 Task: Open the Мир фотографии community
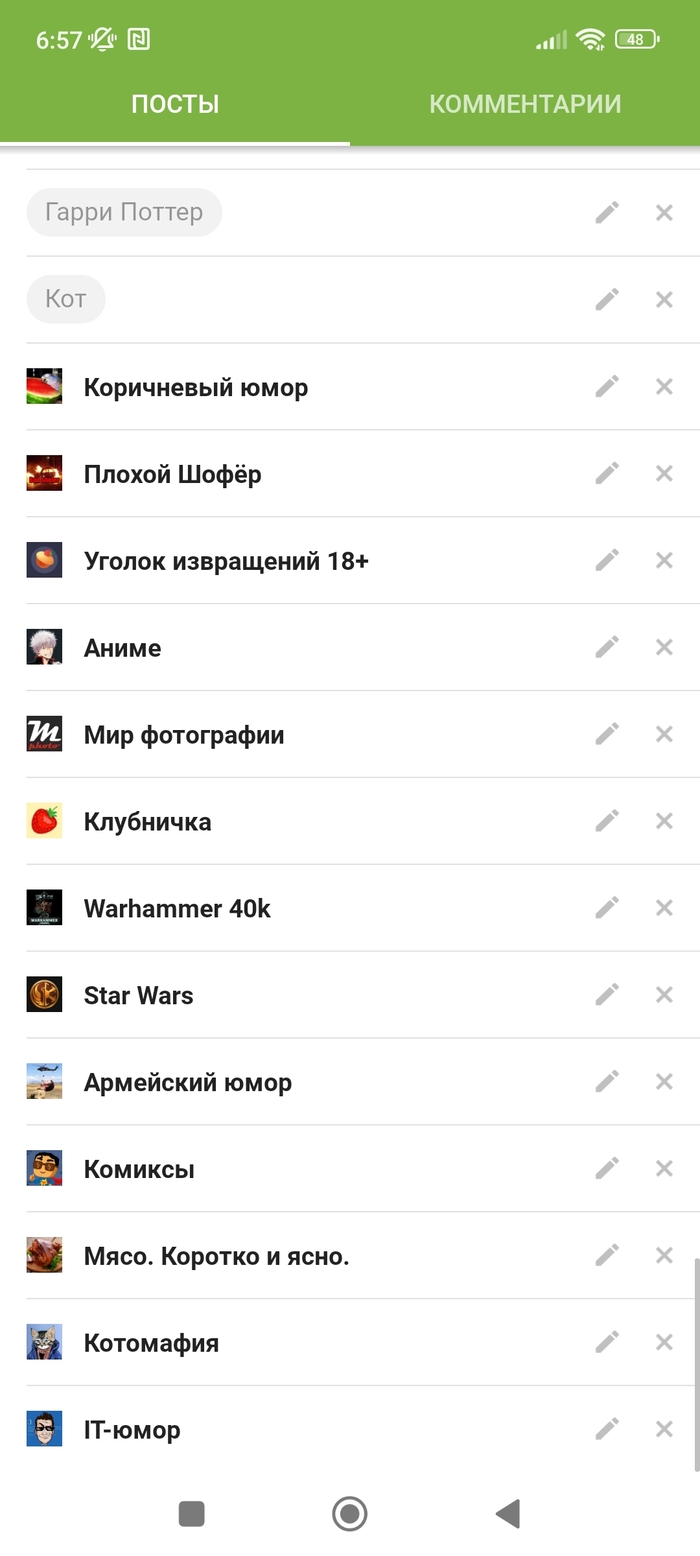coord(184,735)
